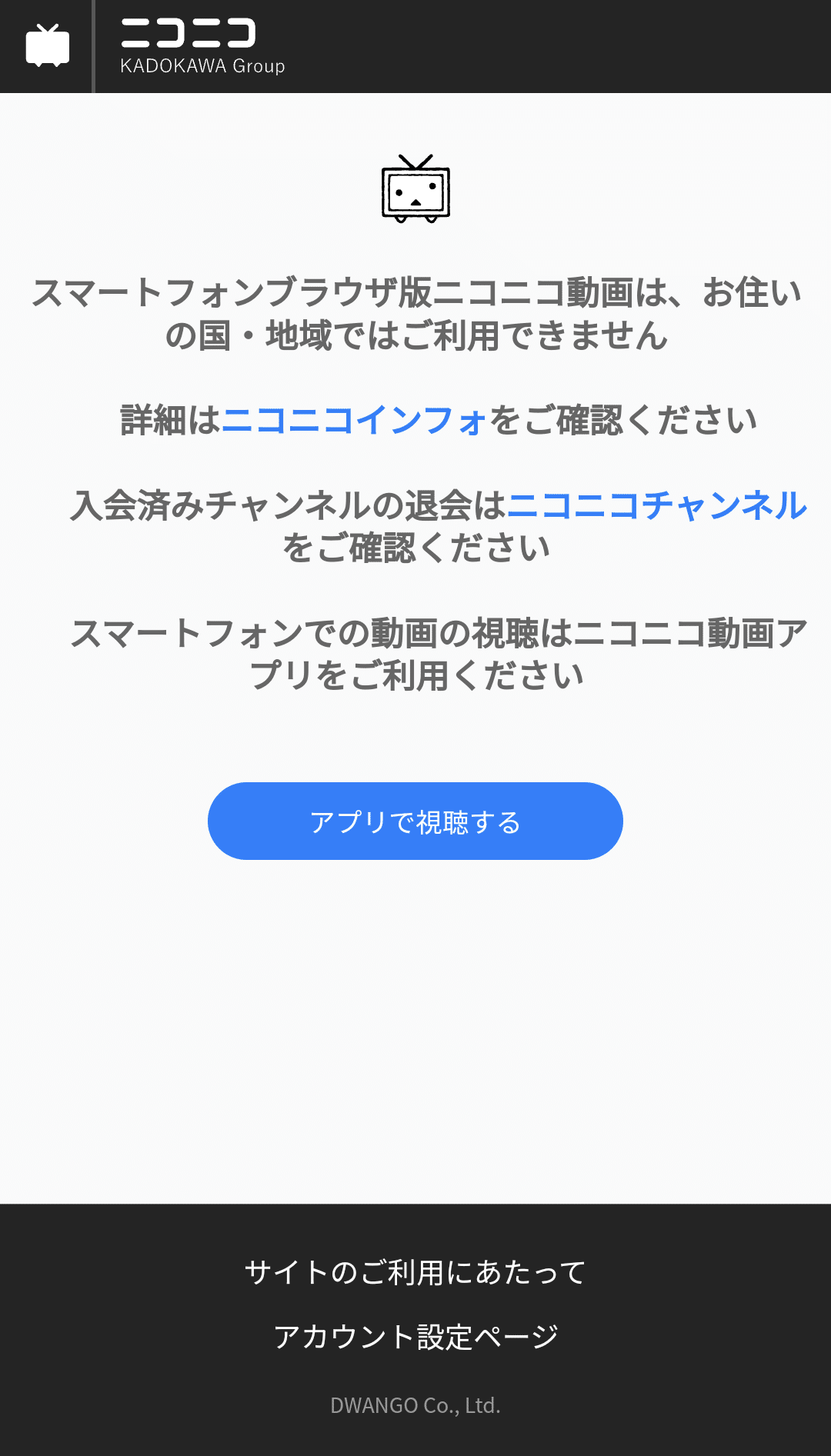Screen dimensions: 831x1456
Task: Launch the app with the blue pill button
Action: pyautogui.click(x=415, y=821)
